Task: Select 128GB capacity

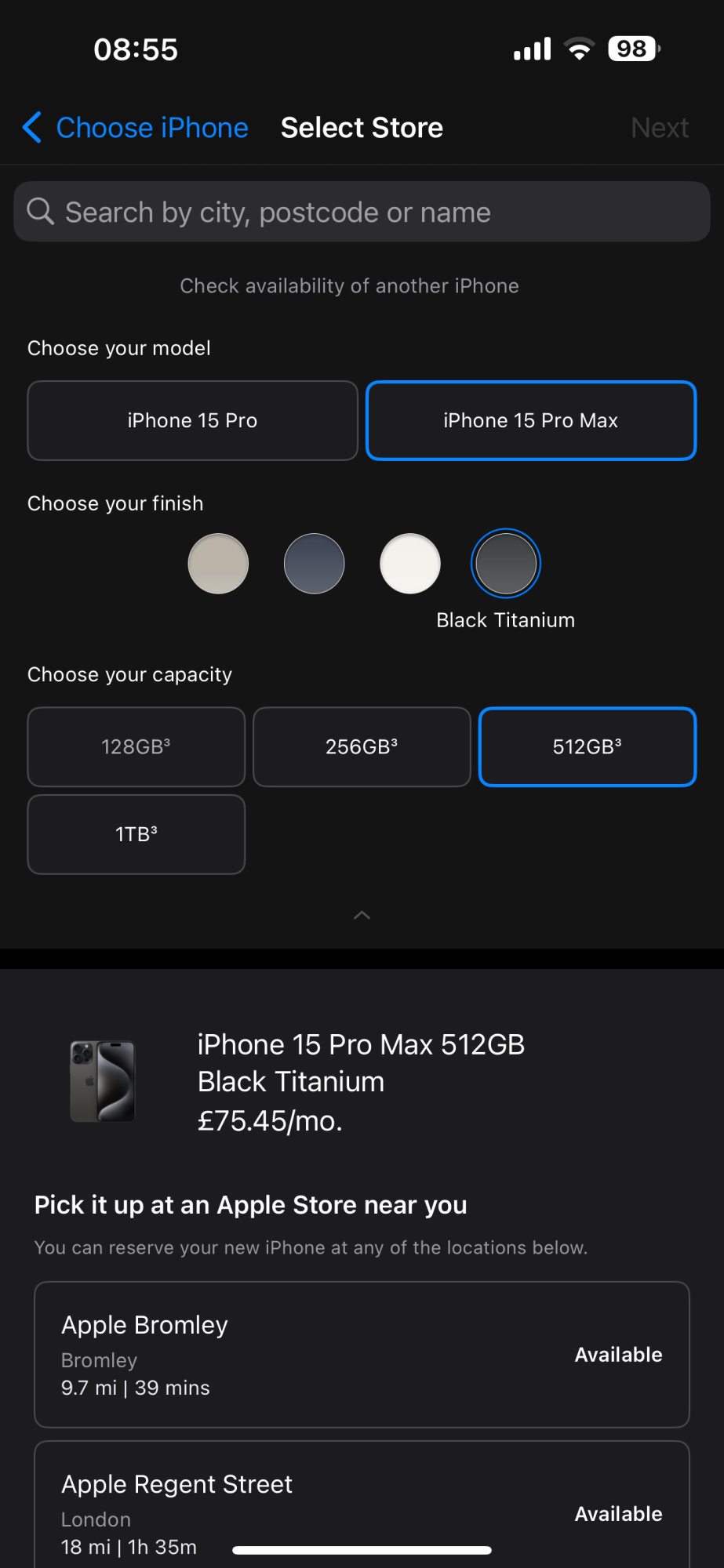Action: [136, 746]
